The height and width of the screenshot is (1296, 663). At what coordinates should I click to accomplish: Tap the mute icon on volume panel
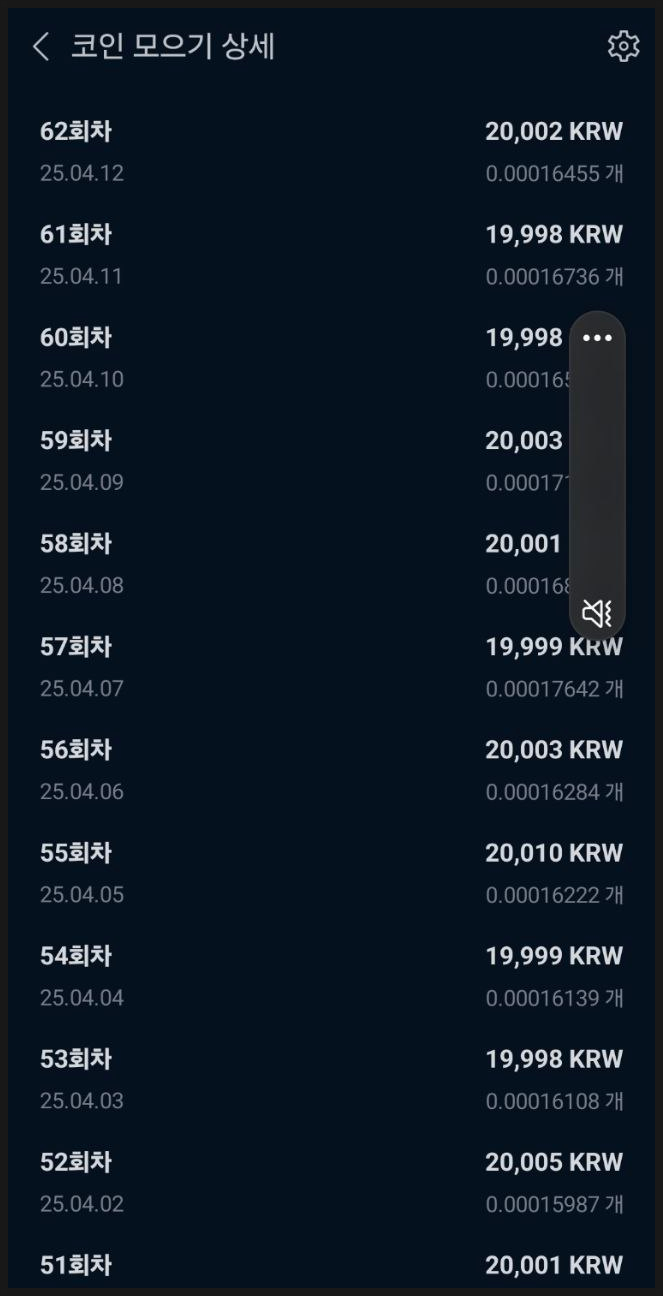pyautogui.click(x=597, y=612)
